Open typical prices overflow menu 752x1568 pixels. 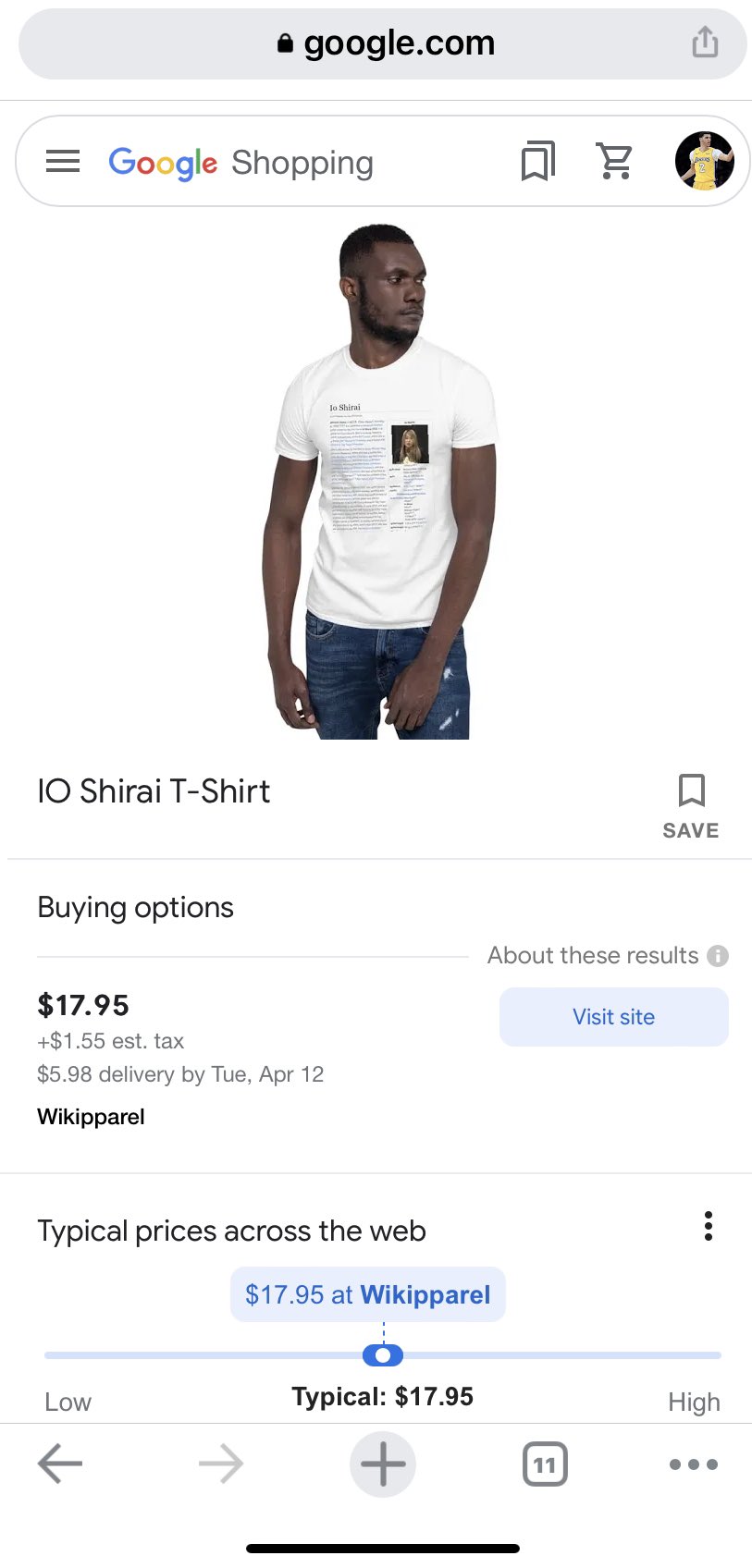click(x=709, y=1226)
